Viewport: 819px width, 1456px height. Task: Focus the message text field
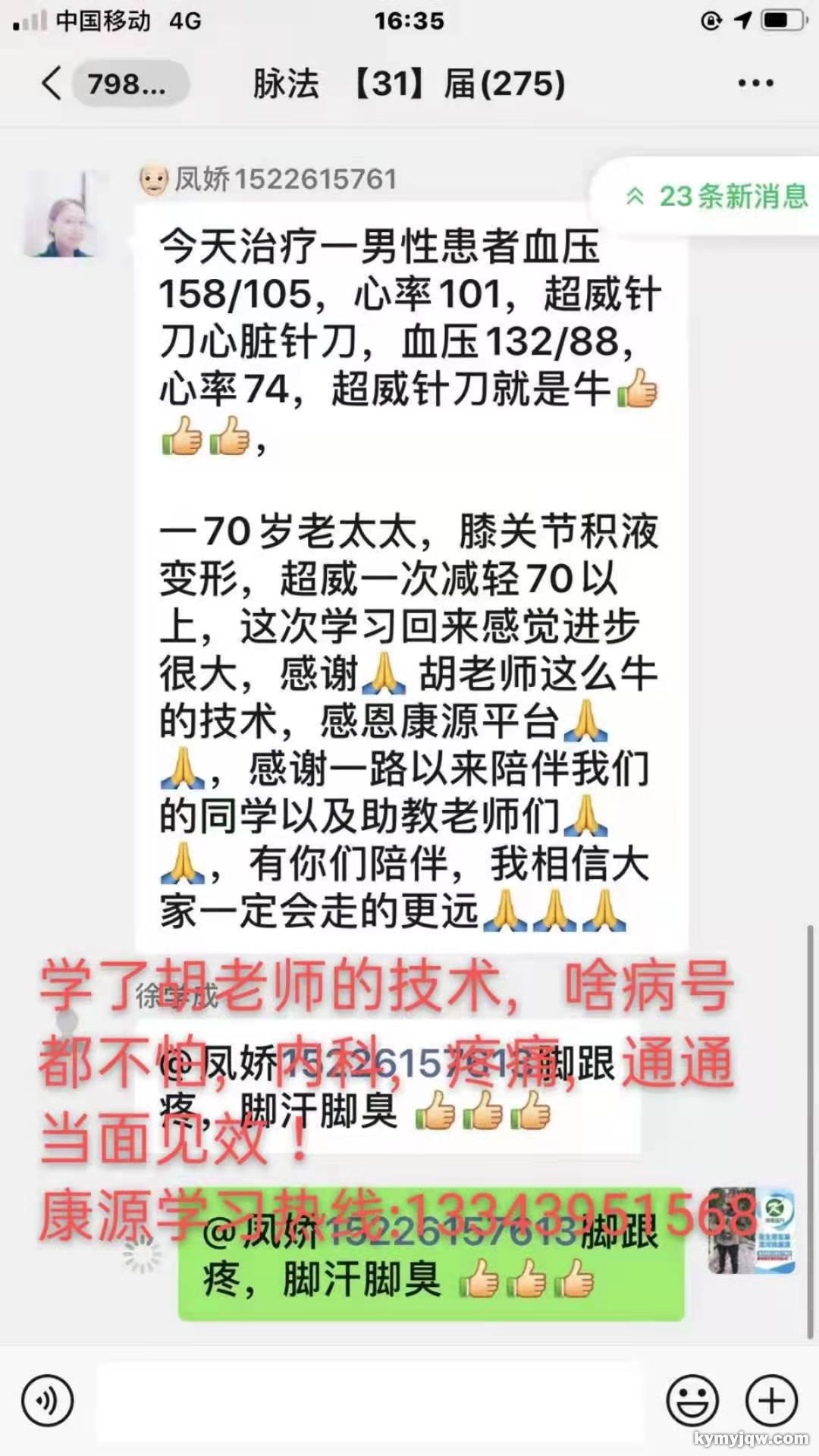click(x=368, y=1400)
